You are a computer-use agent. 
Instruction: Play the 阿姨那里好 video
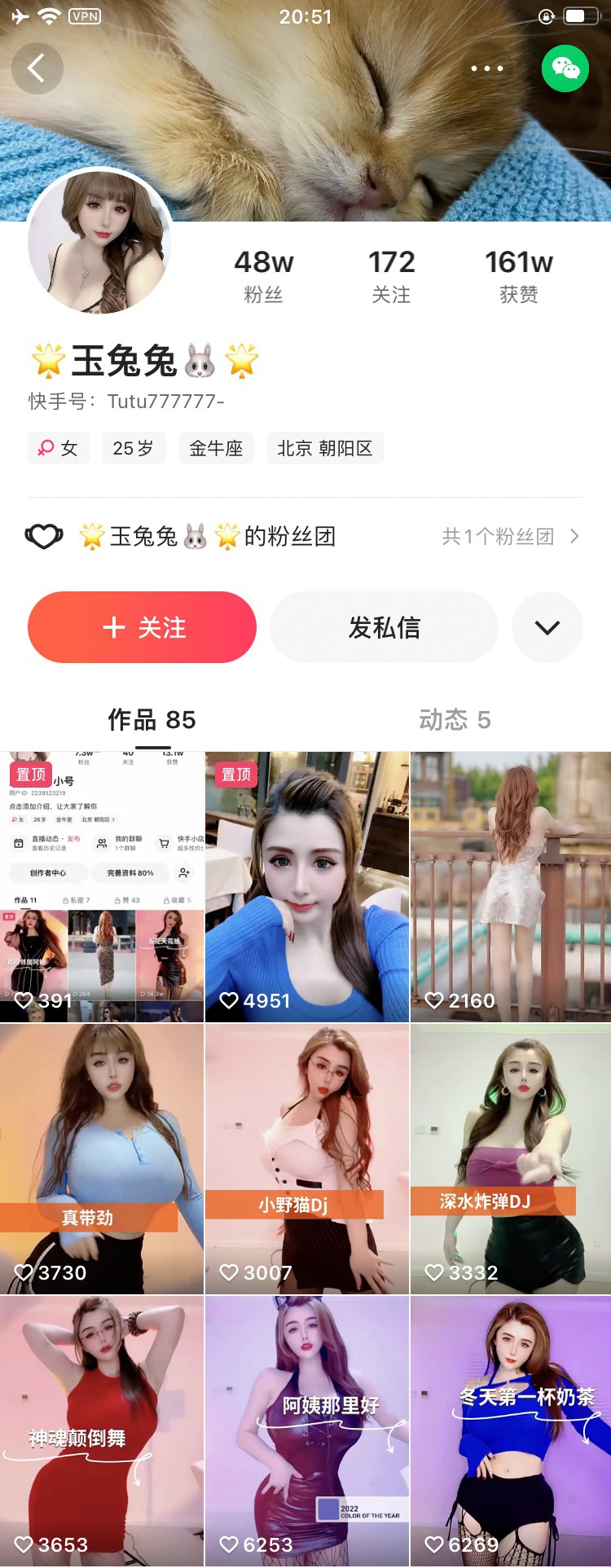(306, 1430)
